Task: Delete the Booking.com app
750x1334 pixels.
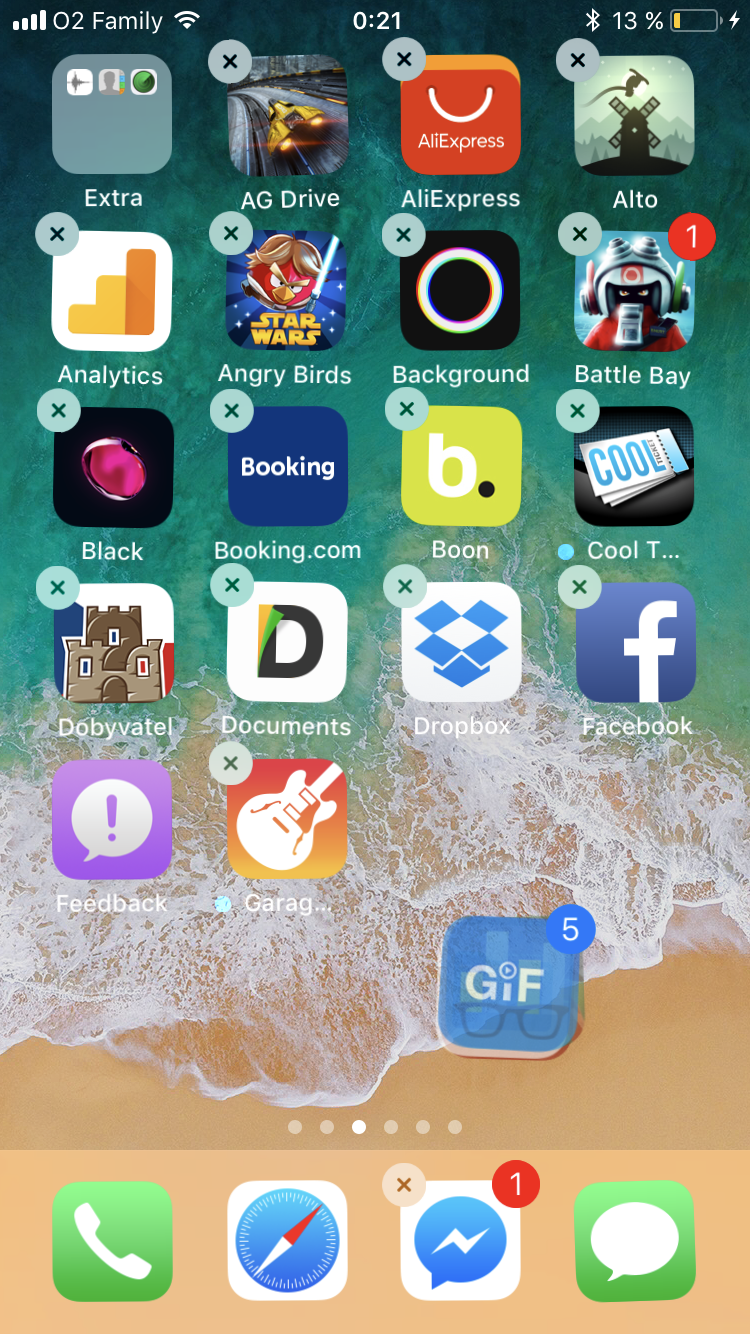Action: [x=232, y=410]
